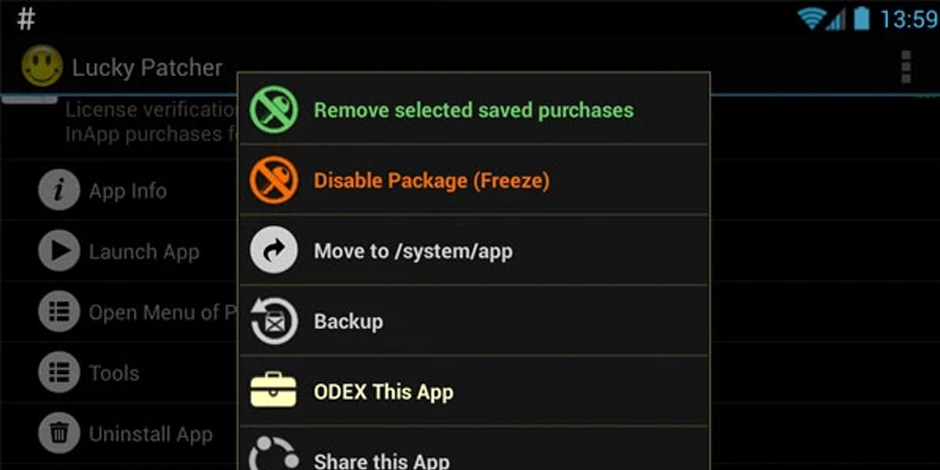Tap Launch App
The width and height of the screenshot is (940, 470).
143,252
